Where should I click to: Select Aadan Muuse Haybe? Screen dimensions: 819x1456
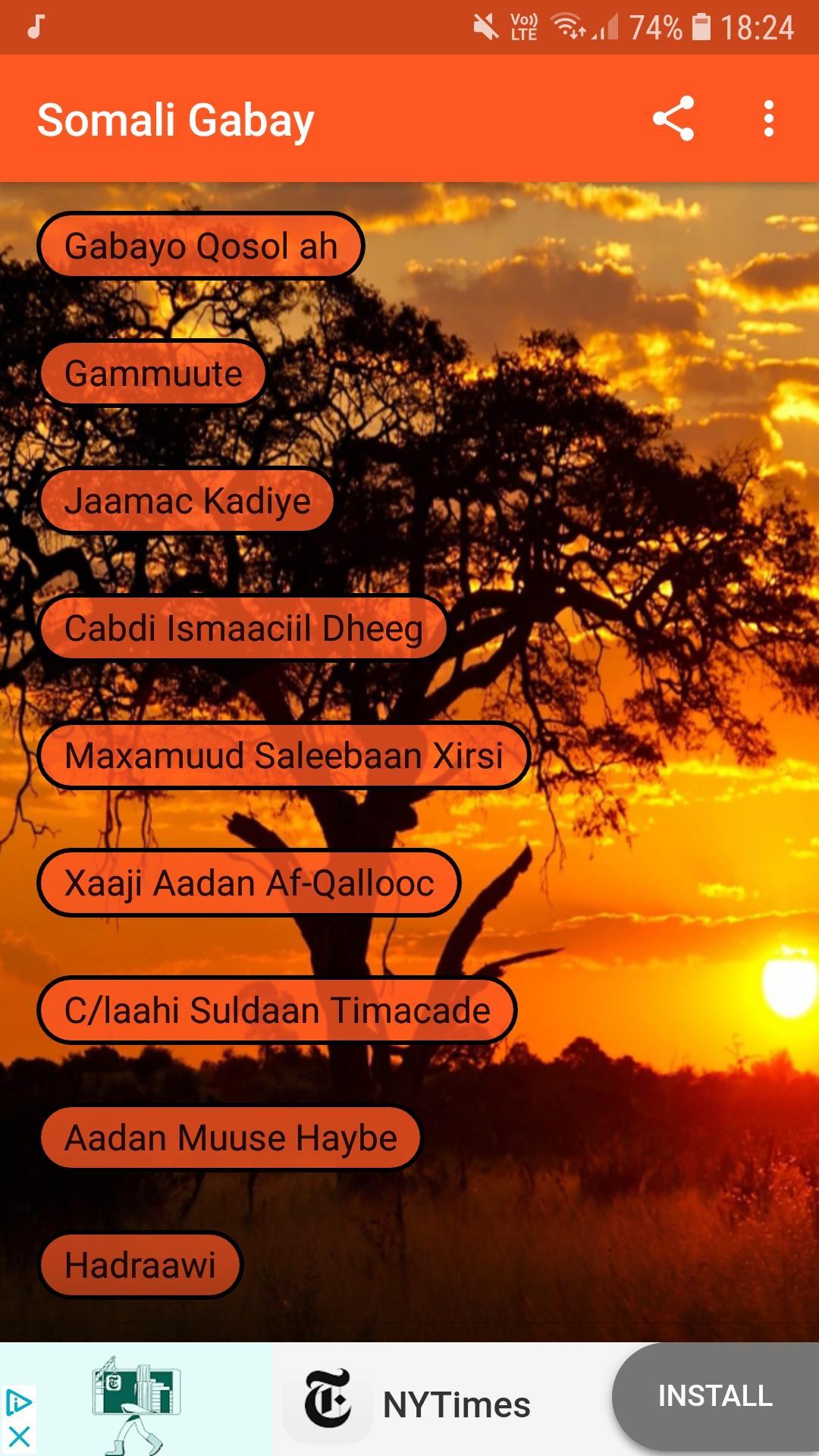(x=230, y=1137)
